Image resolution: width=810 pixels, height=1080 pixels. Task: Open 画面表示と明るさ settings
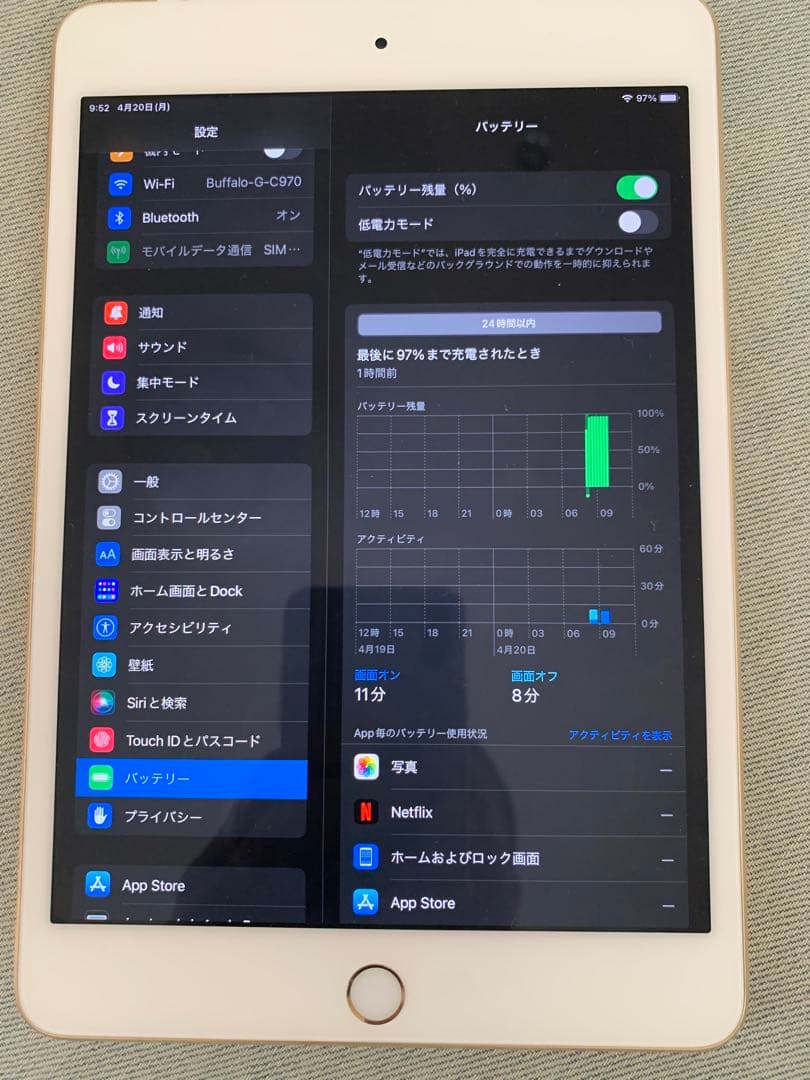pyautogui.click(x=200, y=554)
